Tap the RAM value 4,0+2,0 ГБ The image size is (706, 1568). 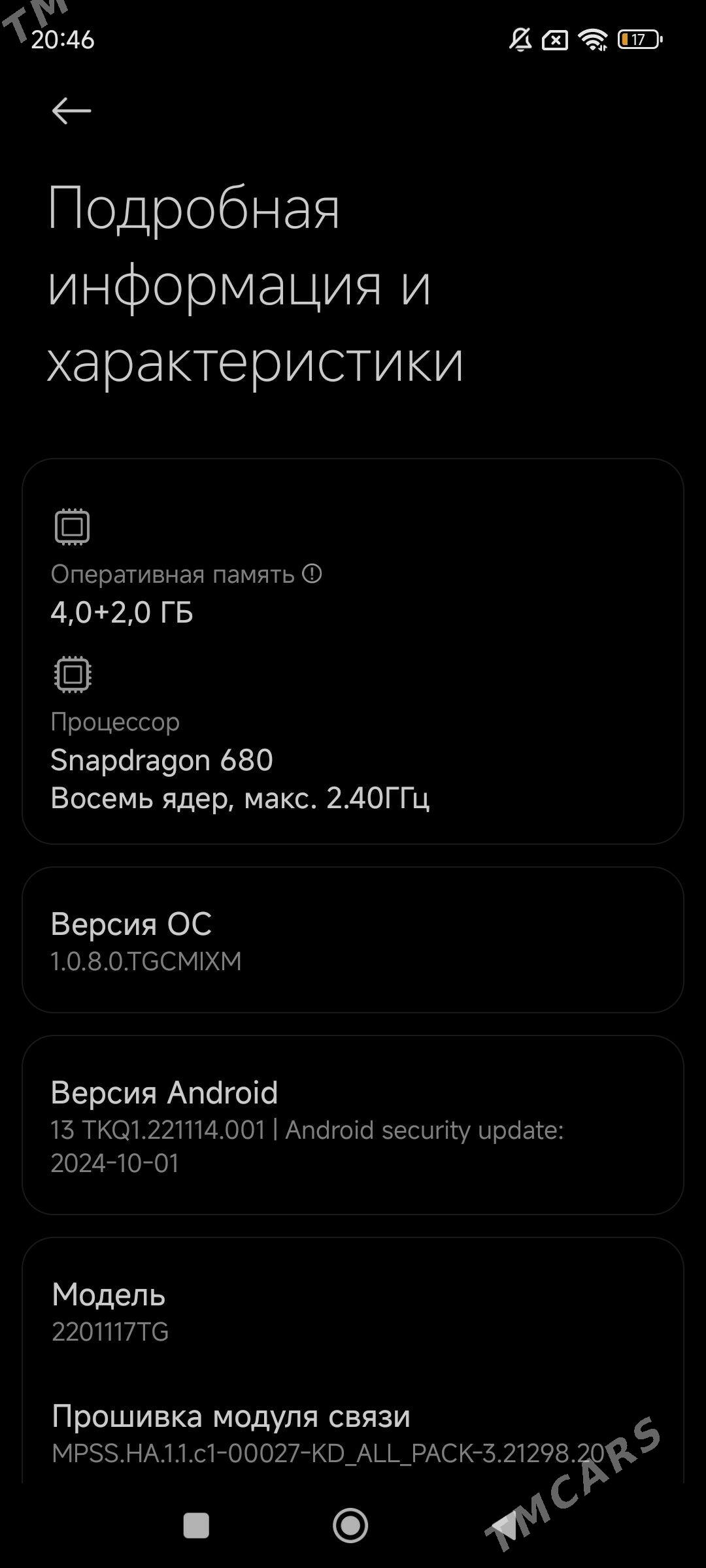(123, 613)
